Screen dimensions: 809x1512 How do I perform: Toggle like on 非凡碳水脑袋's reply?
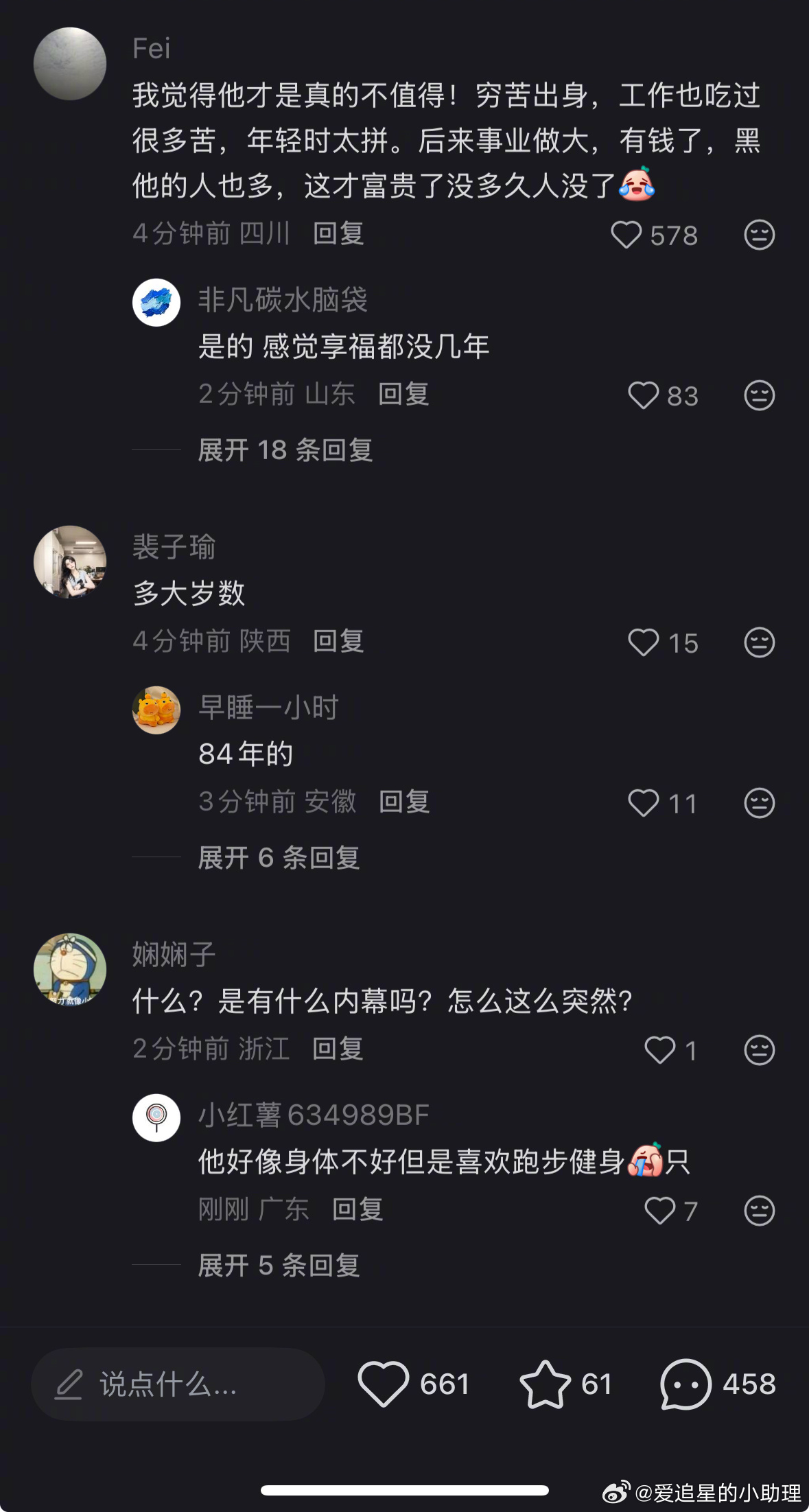pyautogui.click(x=644, y=396)
